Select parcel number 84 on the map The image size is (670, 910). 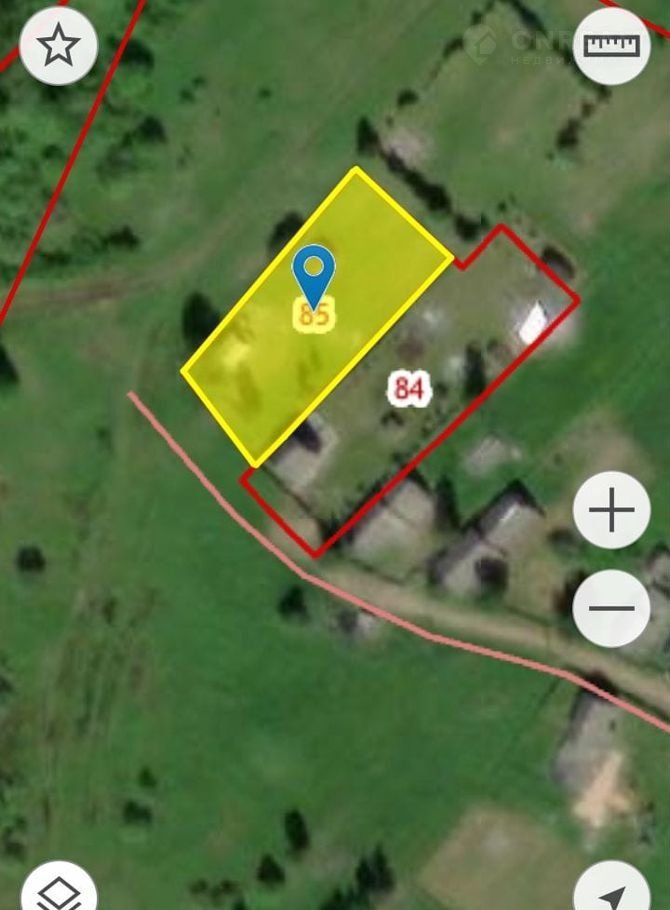[408, 388]
